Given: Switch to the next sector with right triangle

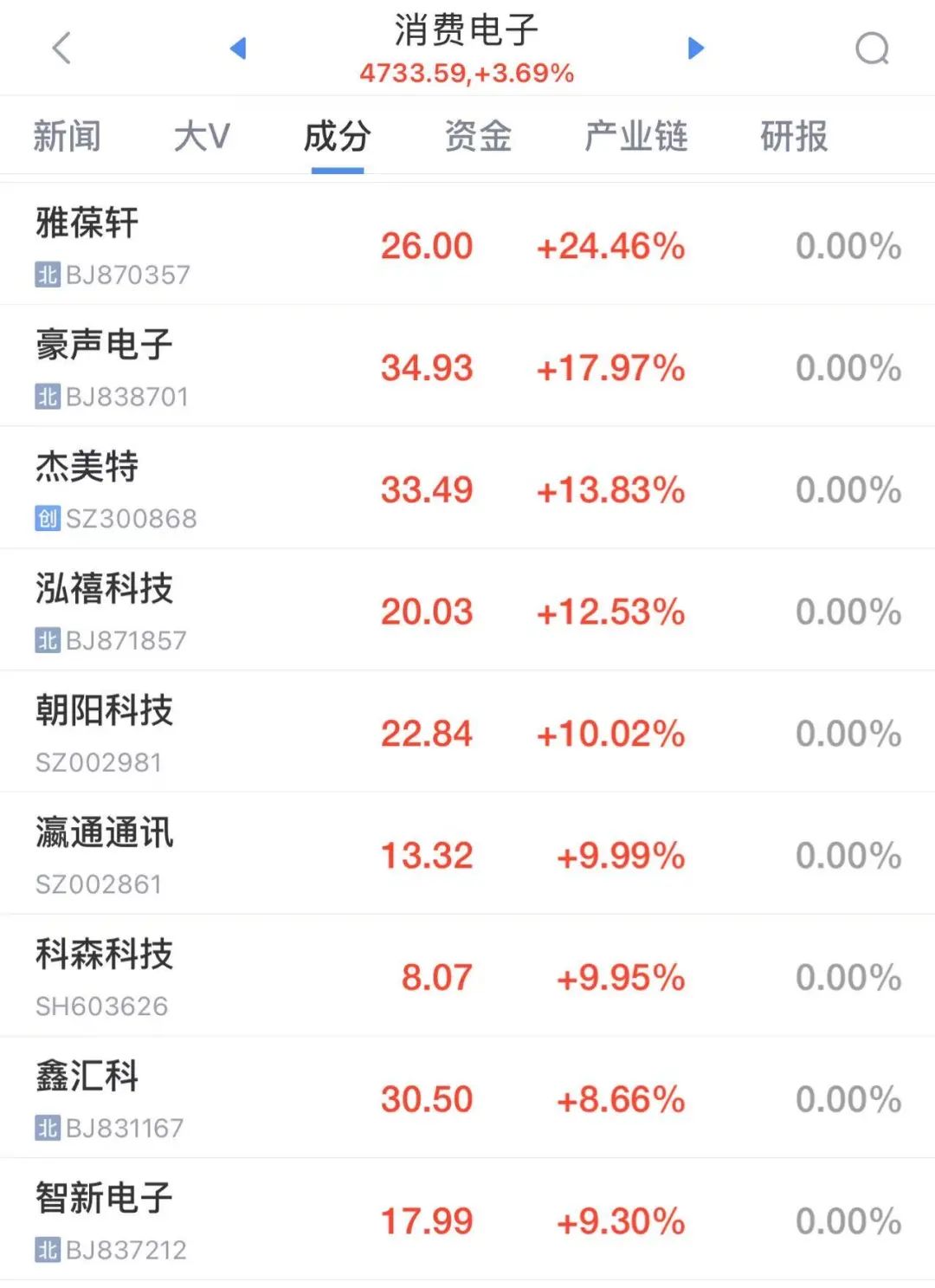Looking at the screenshot, I should (696, 49).
